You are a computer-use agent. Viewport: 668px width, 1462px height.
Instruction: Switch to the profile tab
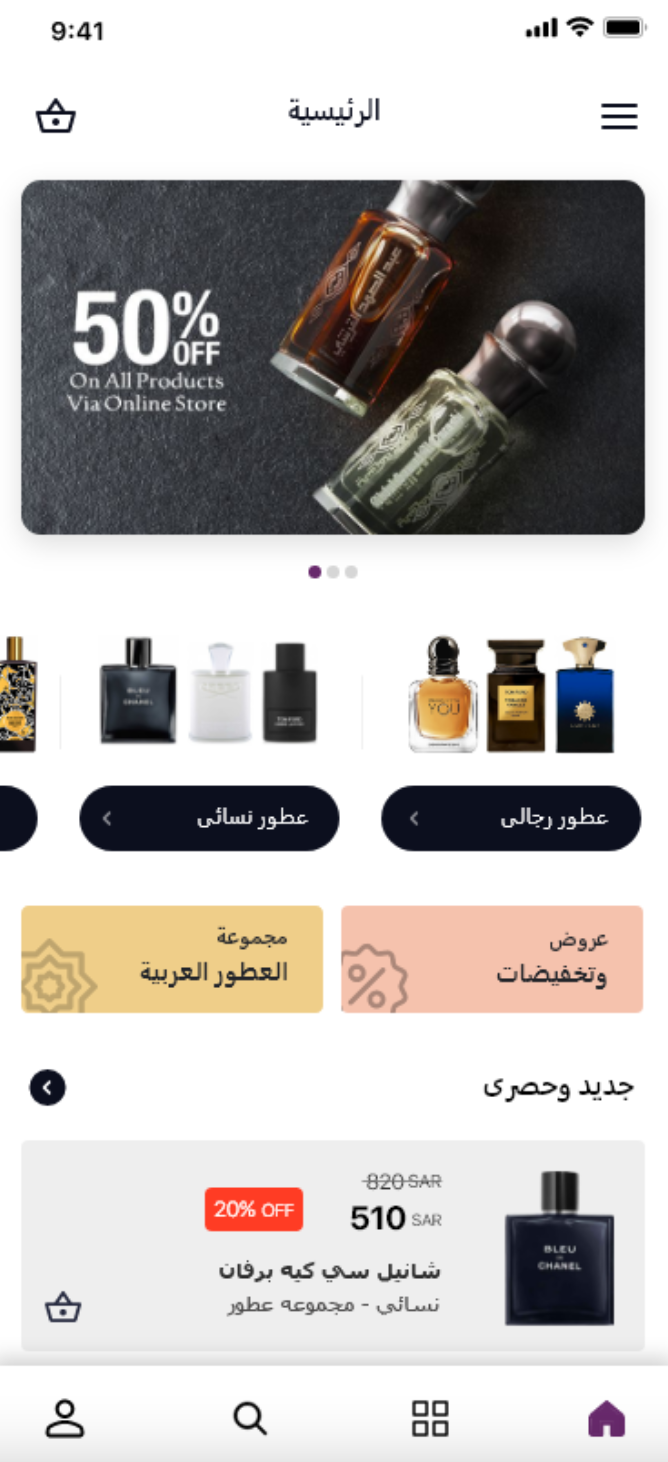click(65, 1418)
